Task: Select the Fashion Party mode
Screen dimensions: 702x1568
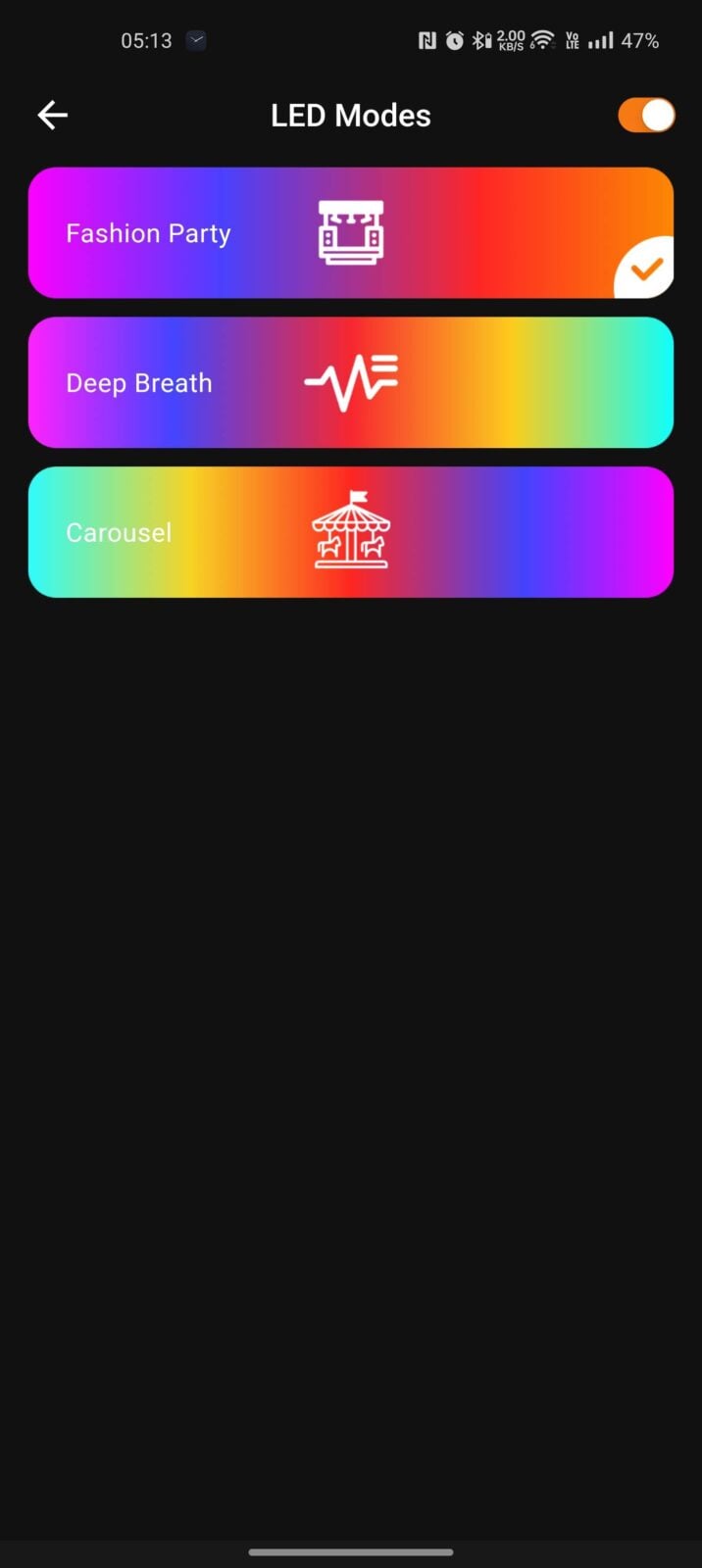Action: coord(350,233)
